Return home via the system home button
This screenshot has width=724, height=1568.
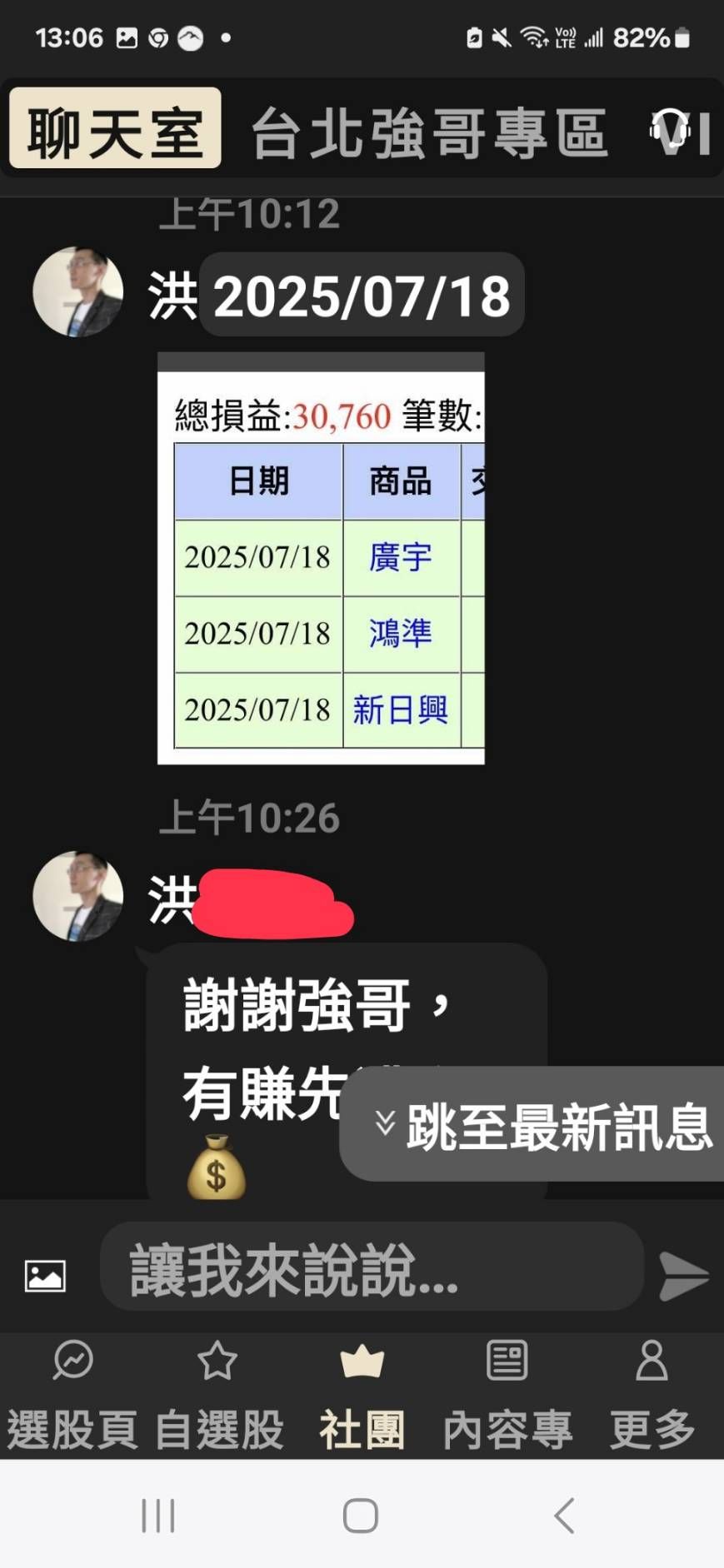coord(361,1515)
